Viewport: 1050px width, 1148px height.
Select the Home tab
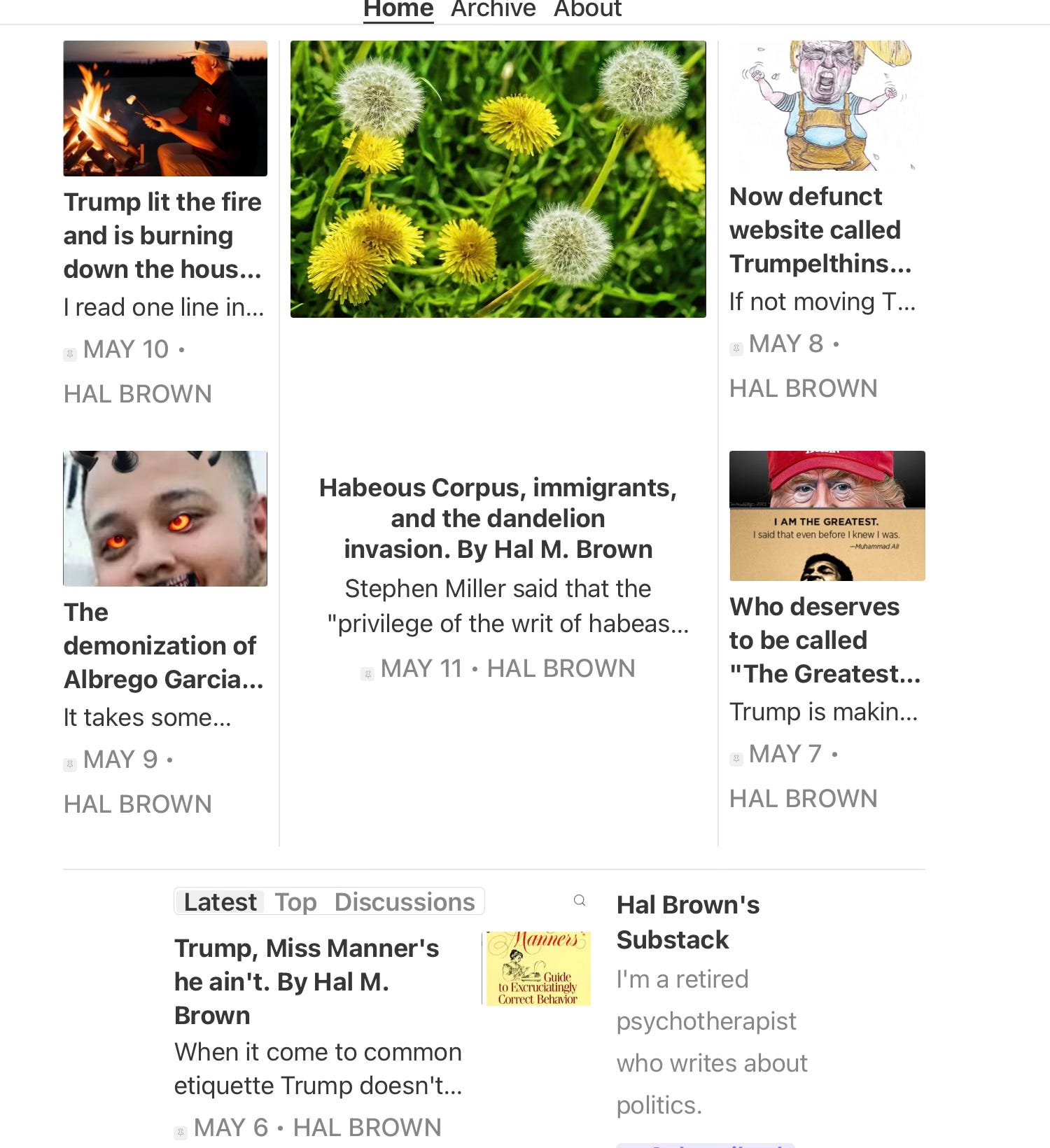(x=398, y=9)
